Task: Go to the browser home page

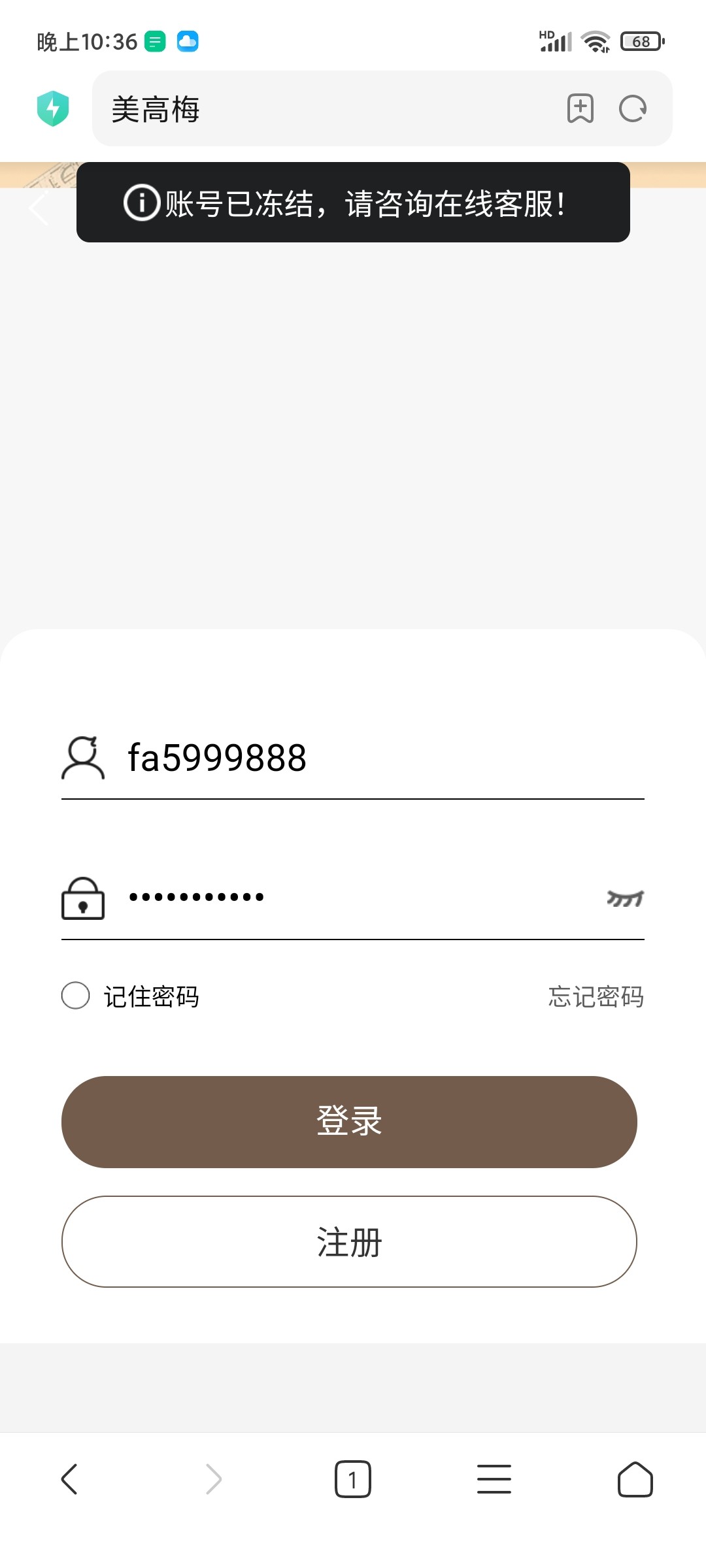Action: point(635,1479)
